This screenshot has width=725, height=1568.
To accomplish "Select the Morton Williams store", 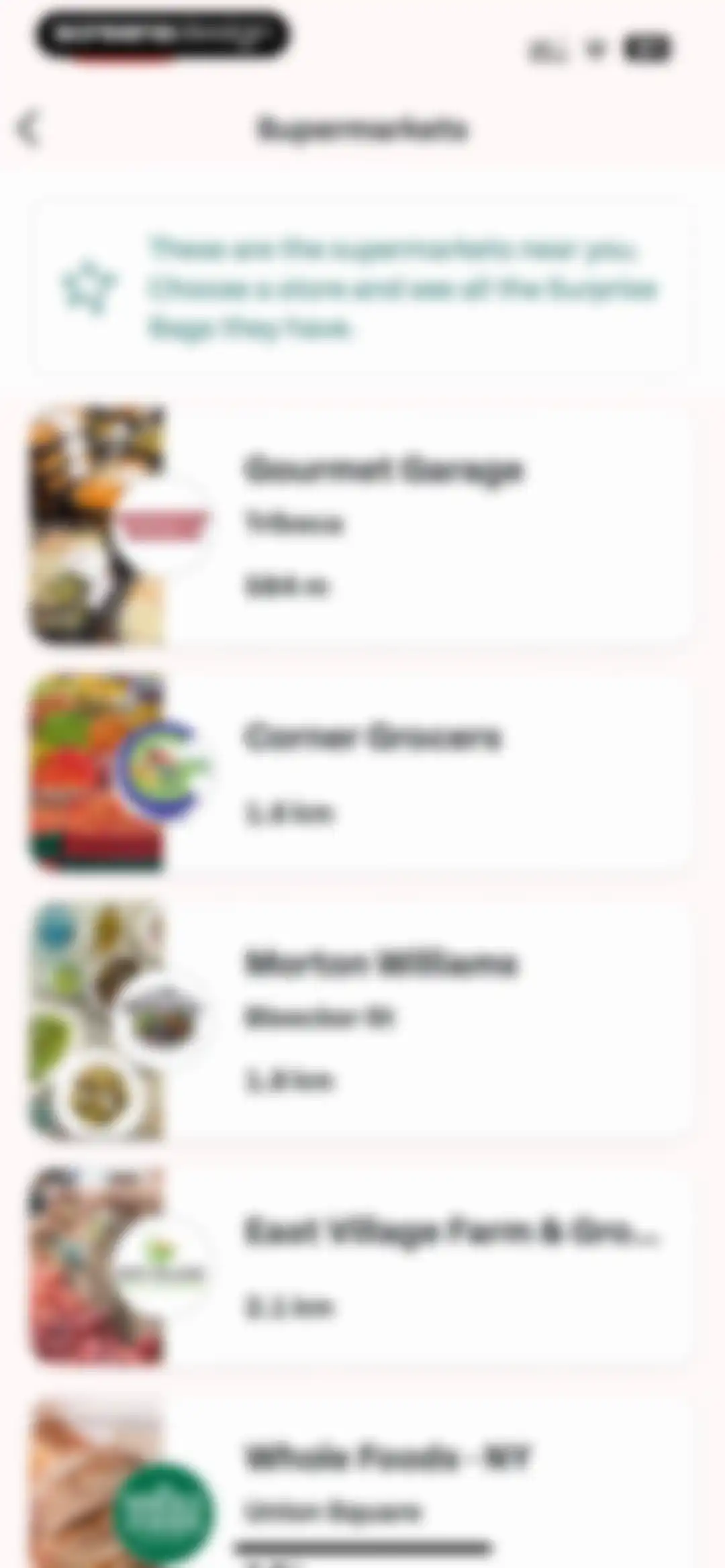I will [361, 1020].
